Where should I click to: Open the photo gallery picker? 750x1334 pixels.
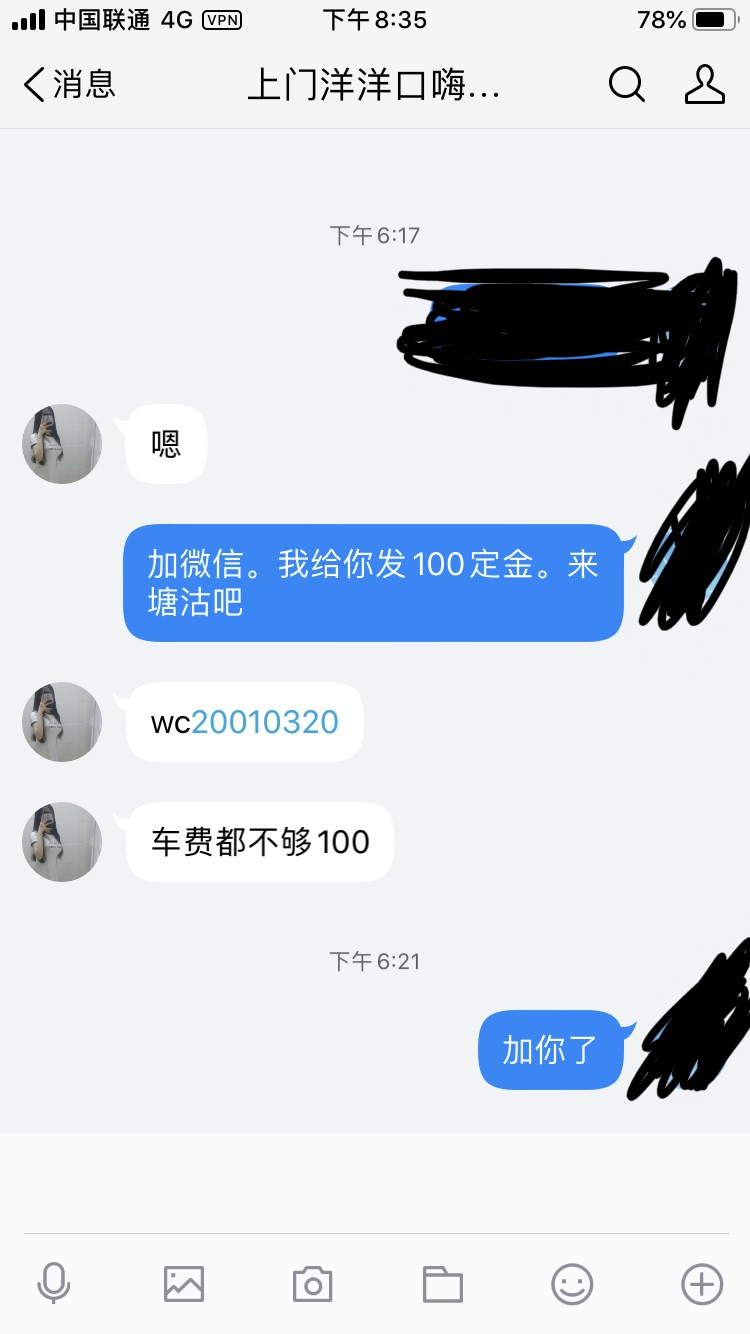[183, 1283]
